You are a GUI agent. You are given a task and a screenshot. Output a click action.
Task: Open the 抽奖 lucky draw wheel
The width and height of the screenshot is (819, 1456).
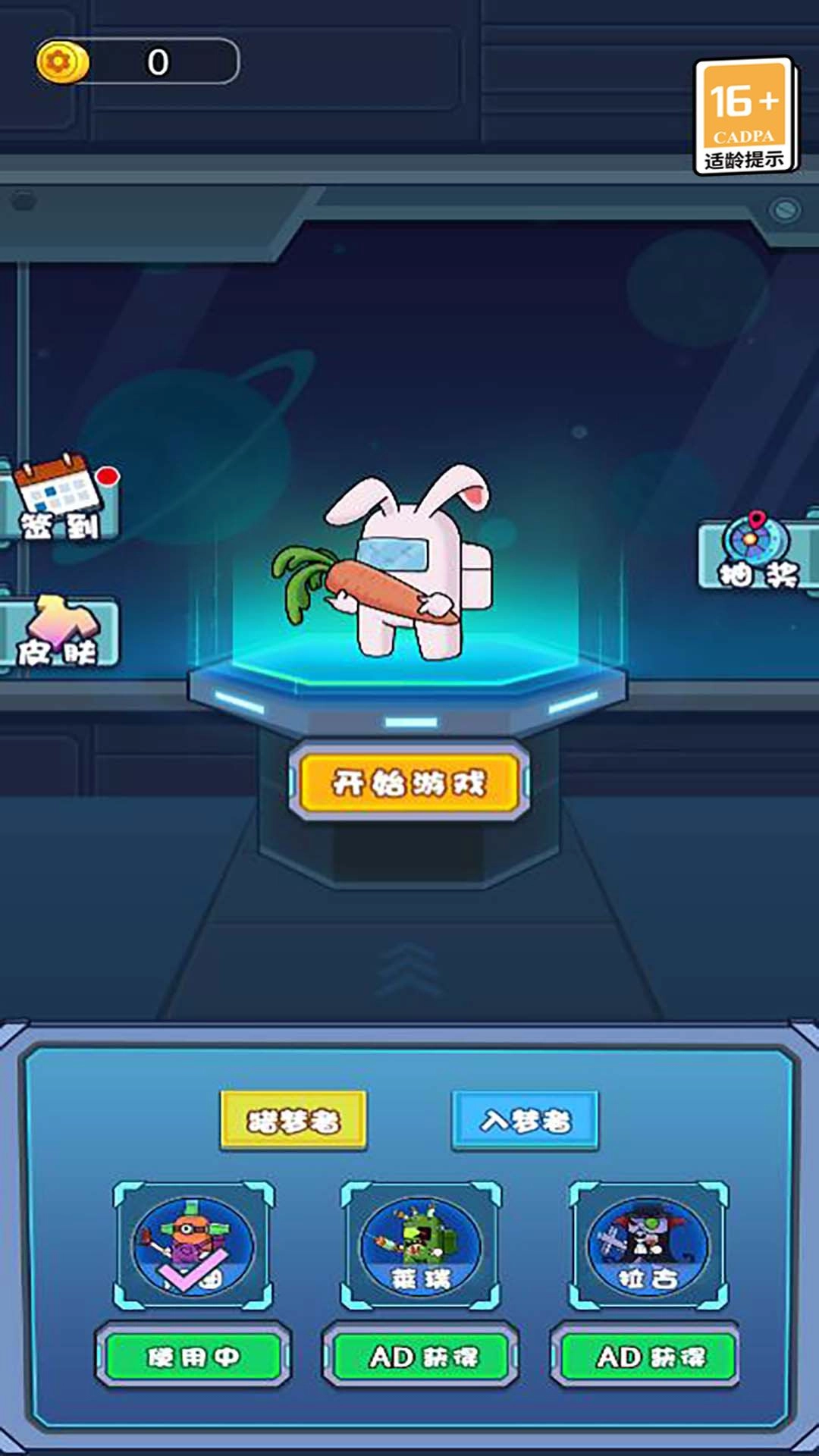[757, 554]
